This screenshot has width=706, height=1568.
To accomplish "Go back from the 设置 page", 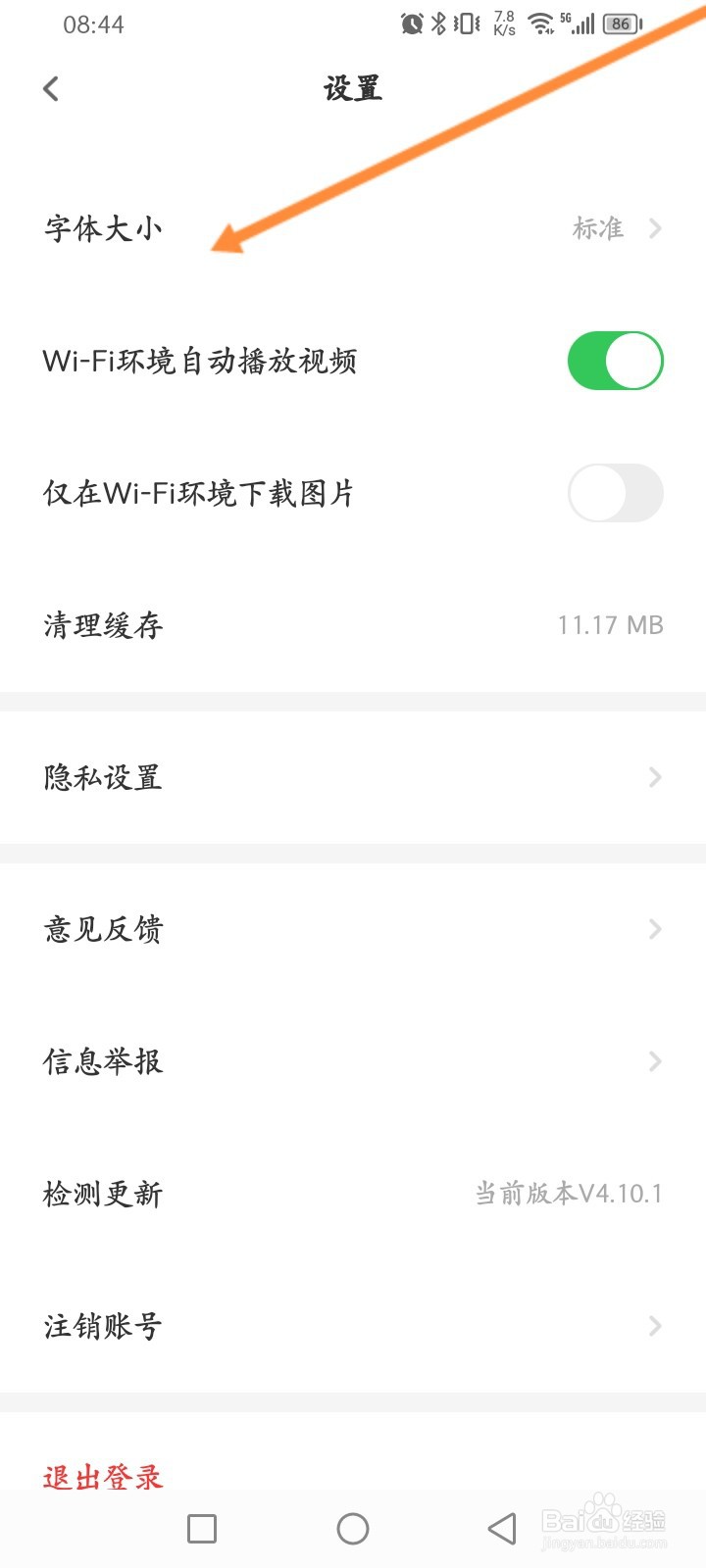I will click(x=51, y=89).
